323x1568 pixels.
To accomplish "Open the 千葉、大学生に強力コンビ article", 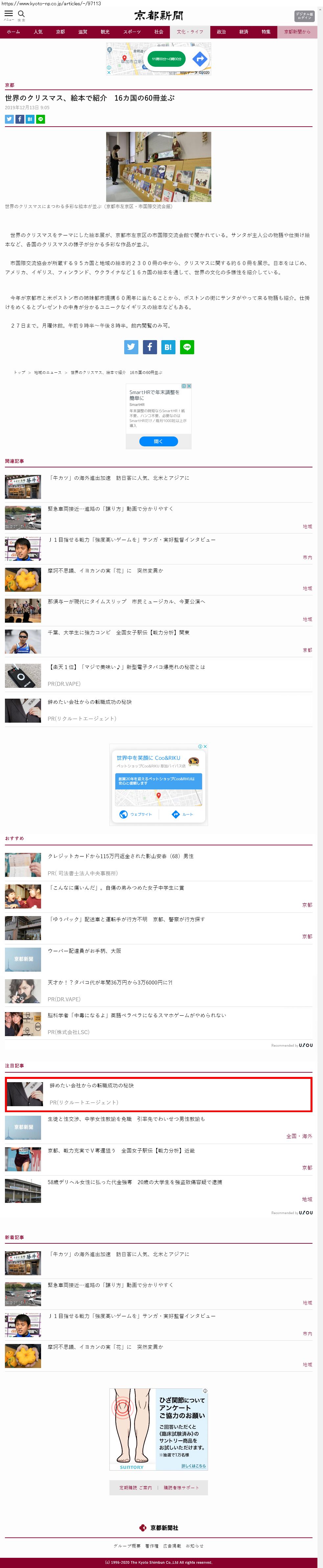I will [x=119, y=633].
